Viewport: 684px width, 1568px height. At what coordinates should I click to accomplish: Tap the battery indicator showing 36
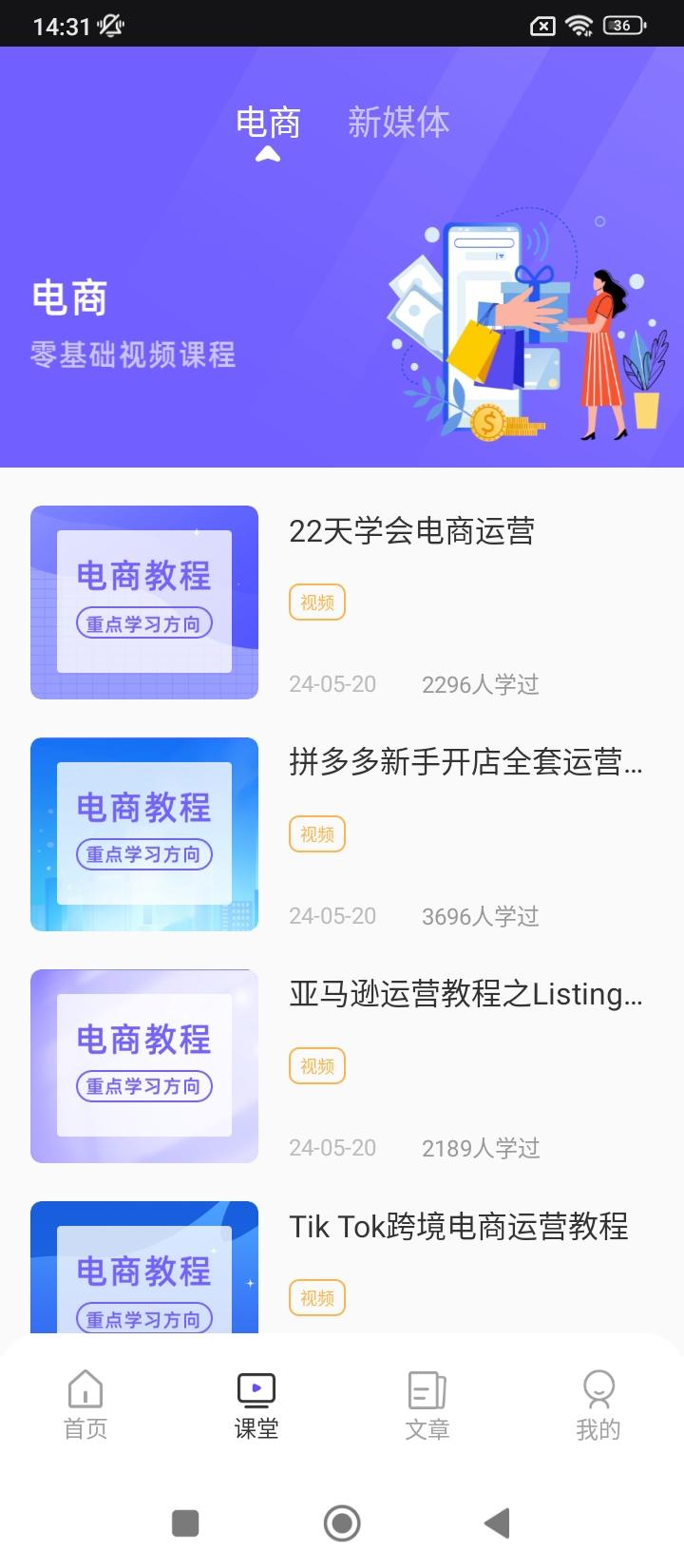pos(624,25)
